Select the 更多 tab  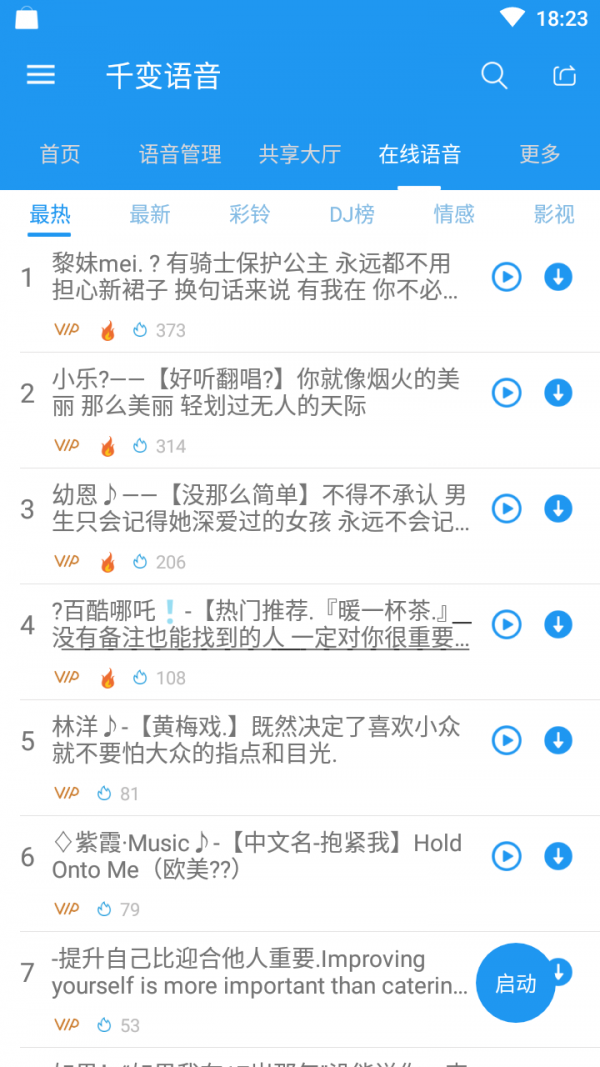(540, 154)
